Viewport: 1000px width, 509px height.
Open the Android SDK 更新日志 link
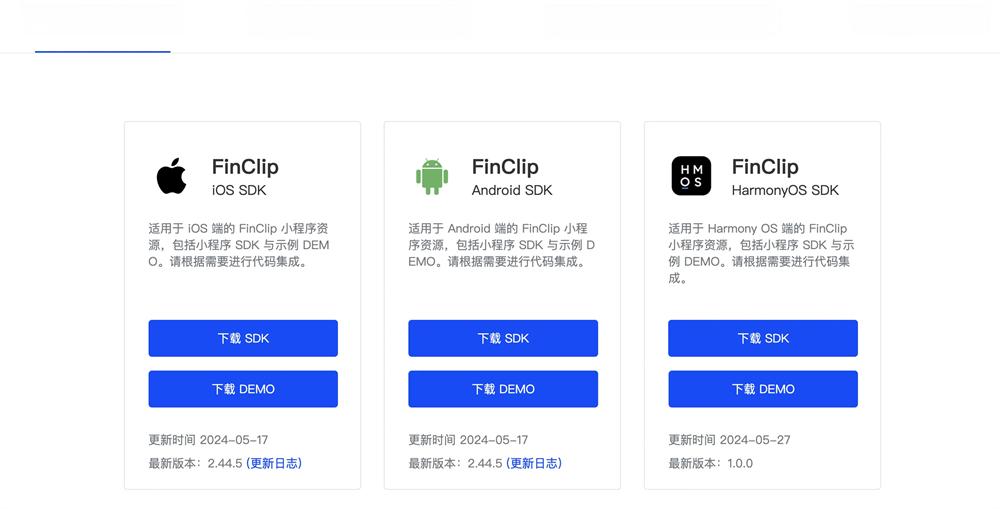(x=534, y=463)
